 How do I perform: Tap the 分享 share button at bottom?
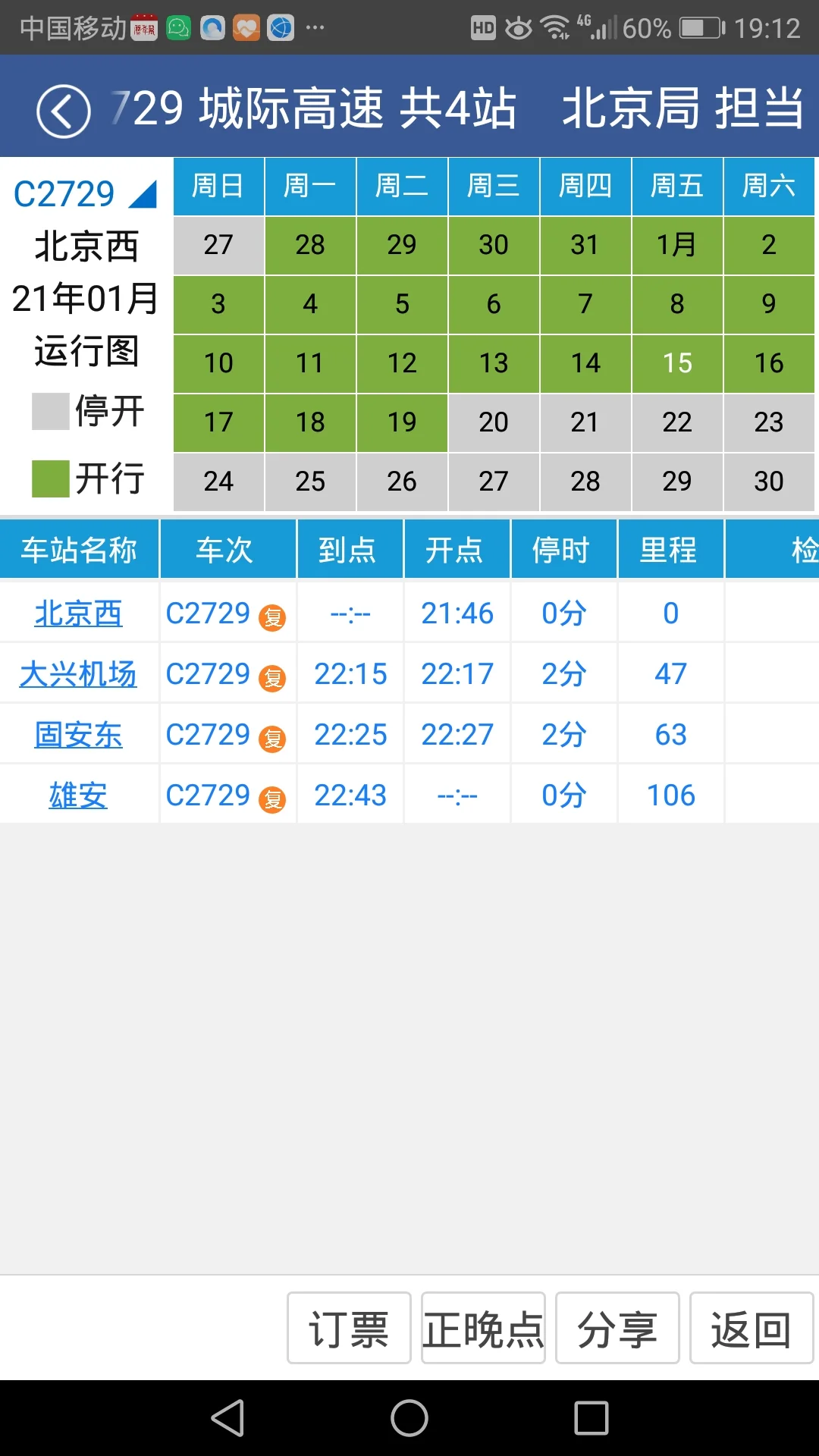617,1327
